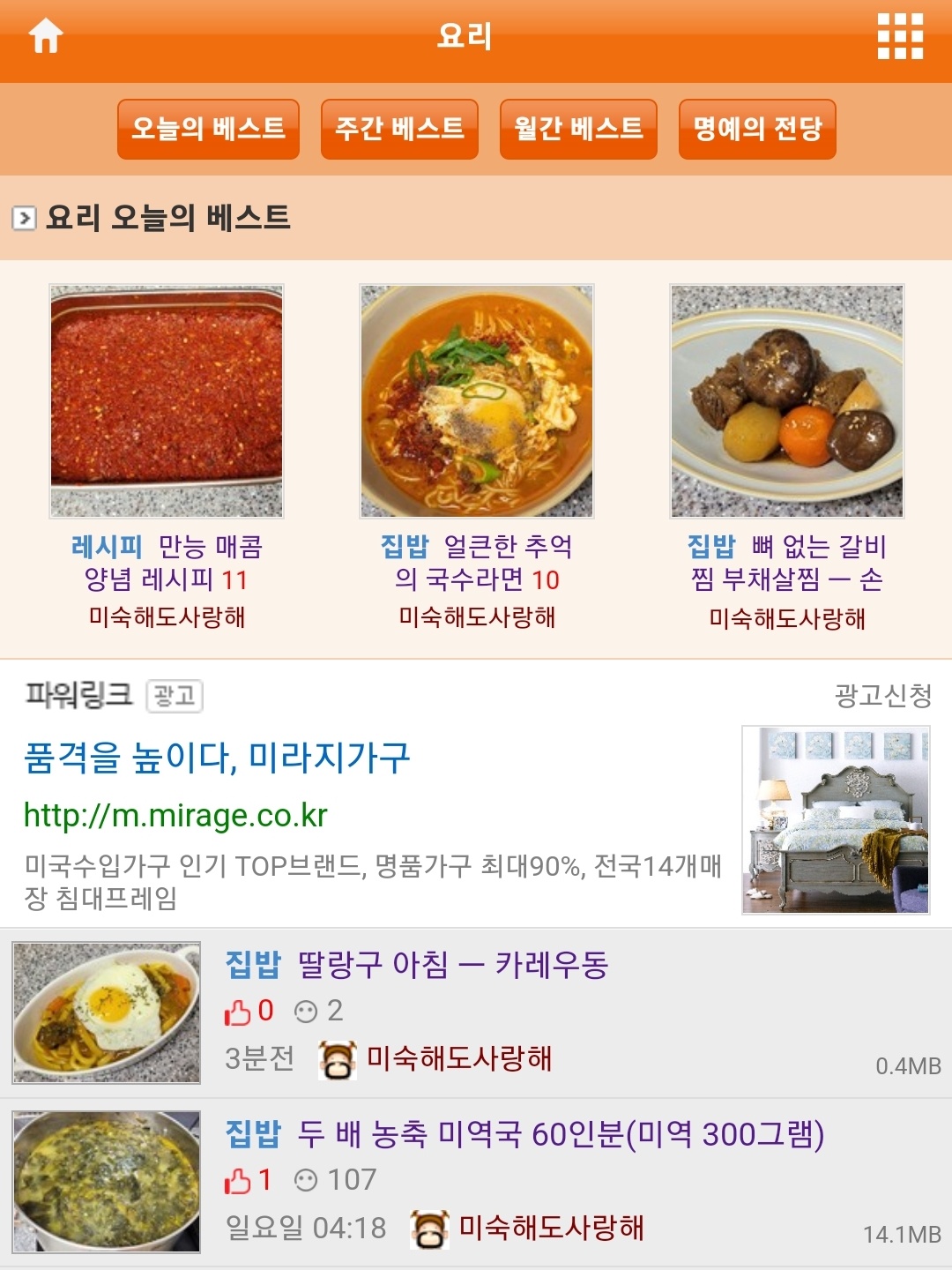Switch to 주간 베스트
The height and width of the screenshot is (1270, 952).
[x=399, y=129]
